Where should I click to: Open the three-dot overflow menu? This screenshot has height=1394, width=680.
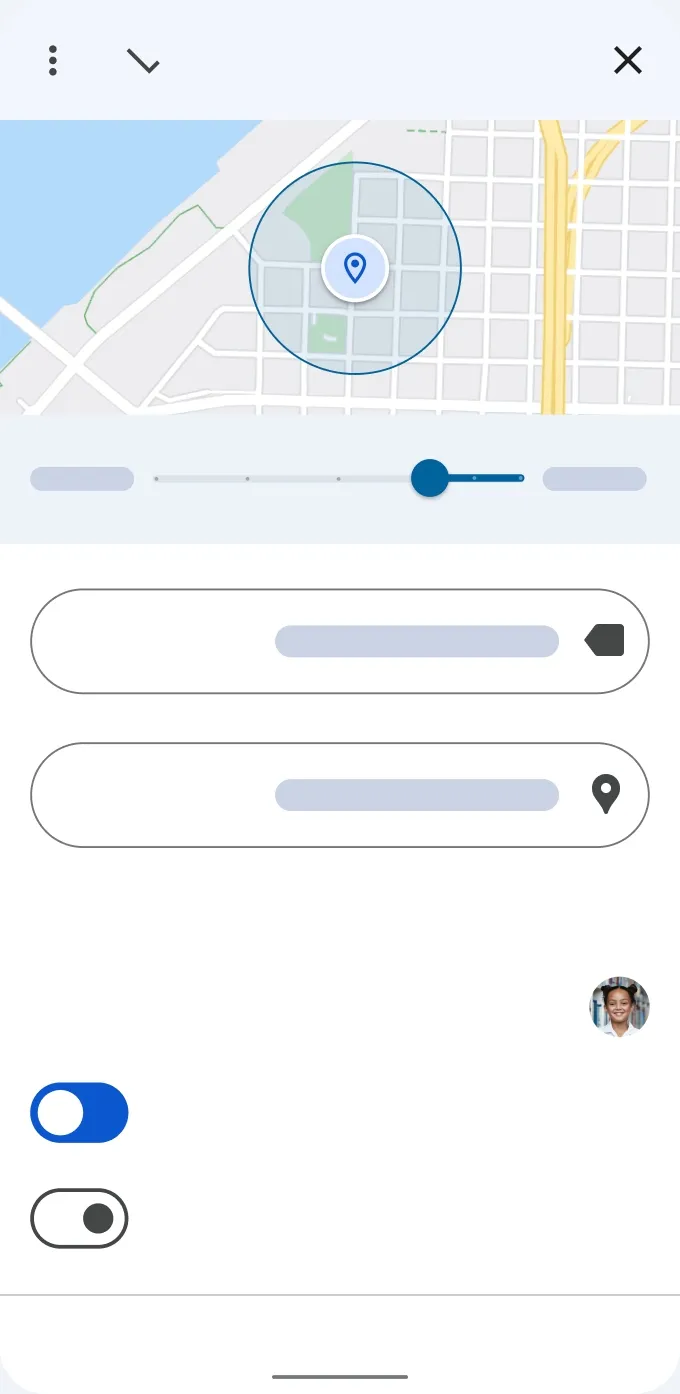[x=53, y=61]
